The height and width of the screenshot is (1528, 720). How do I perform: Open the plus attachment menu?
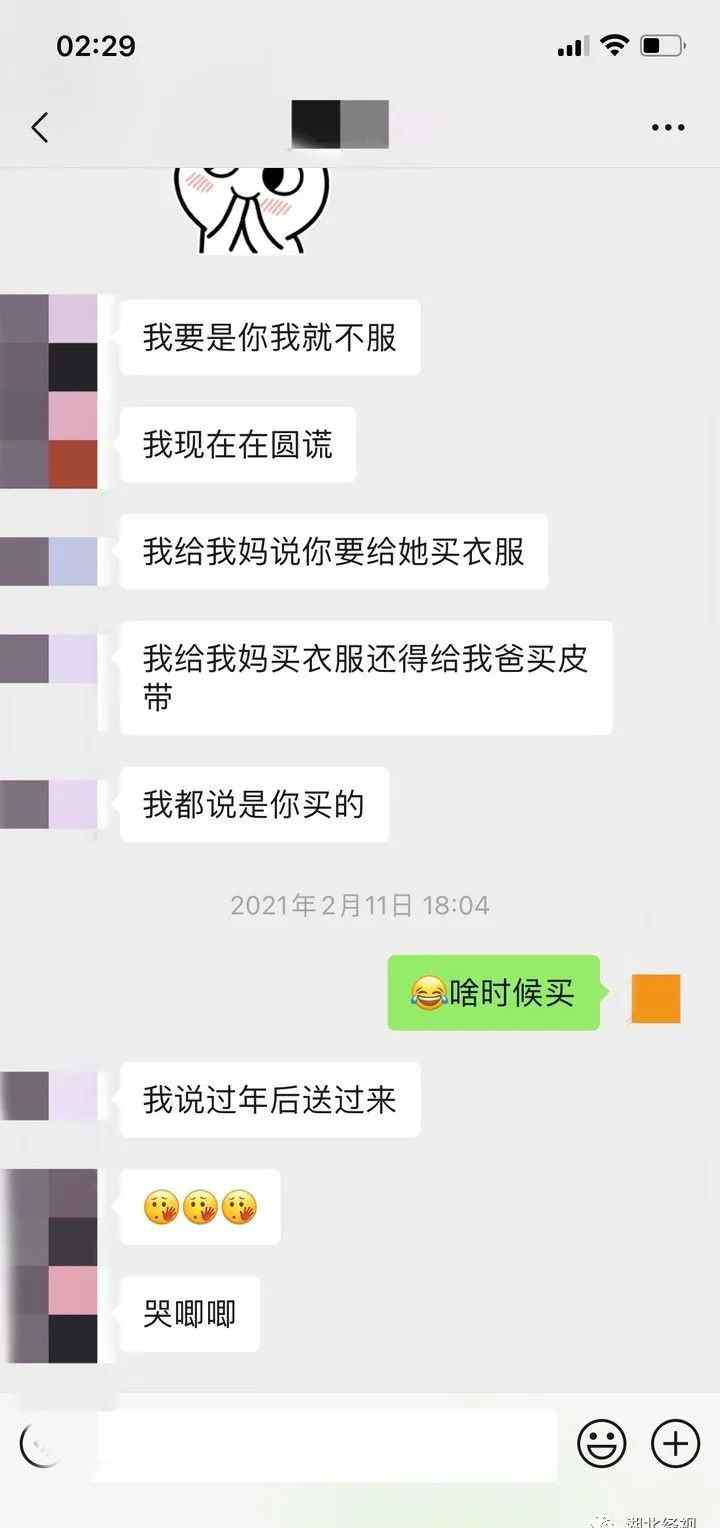tap(675, 1444)
